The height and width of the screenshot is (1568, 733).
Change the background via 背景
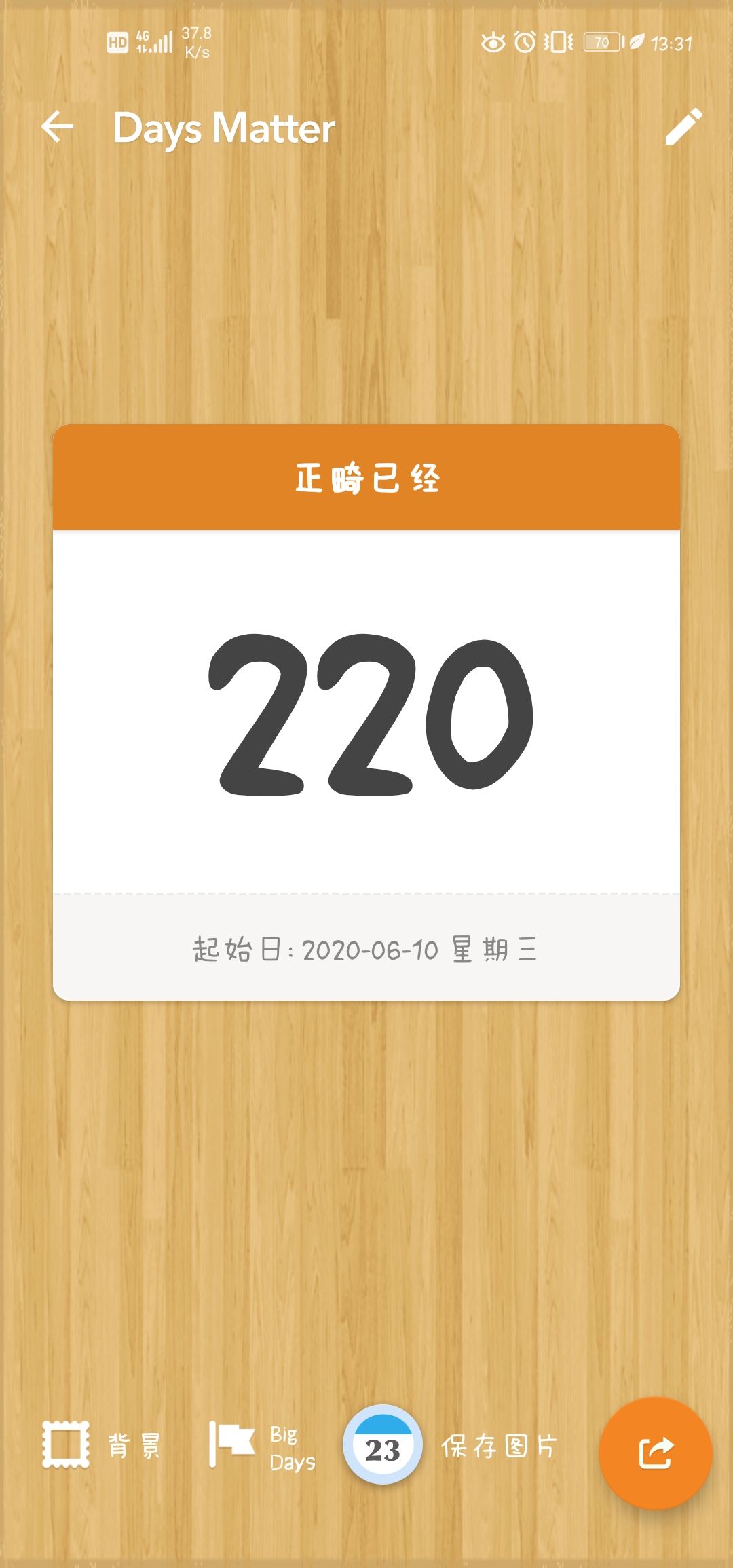point(102,1445)
